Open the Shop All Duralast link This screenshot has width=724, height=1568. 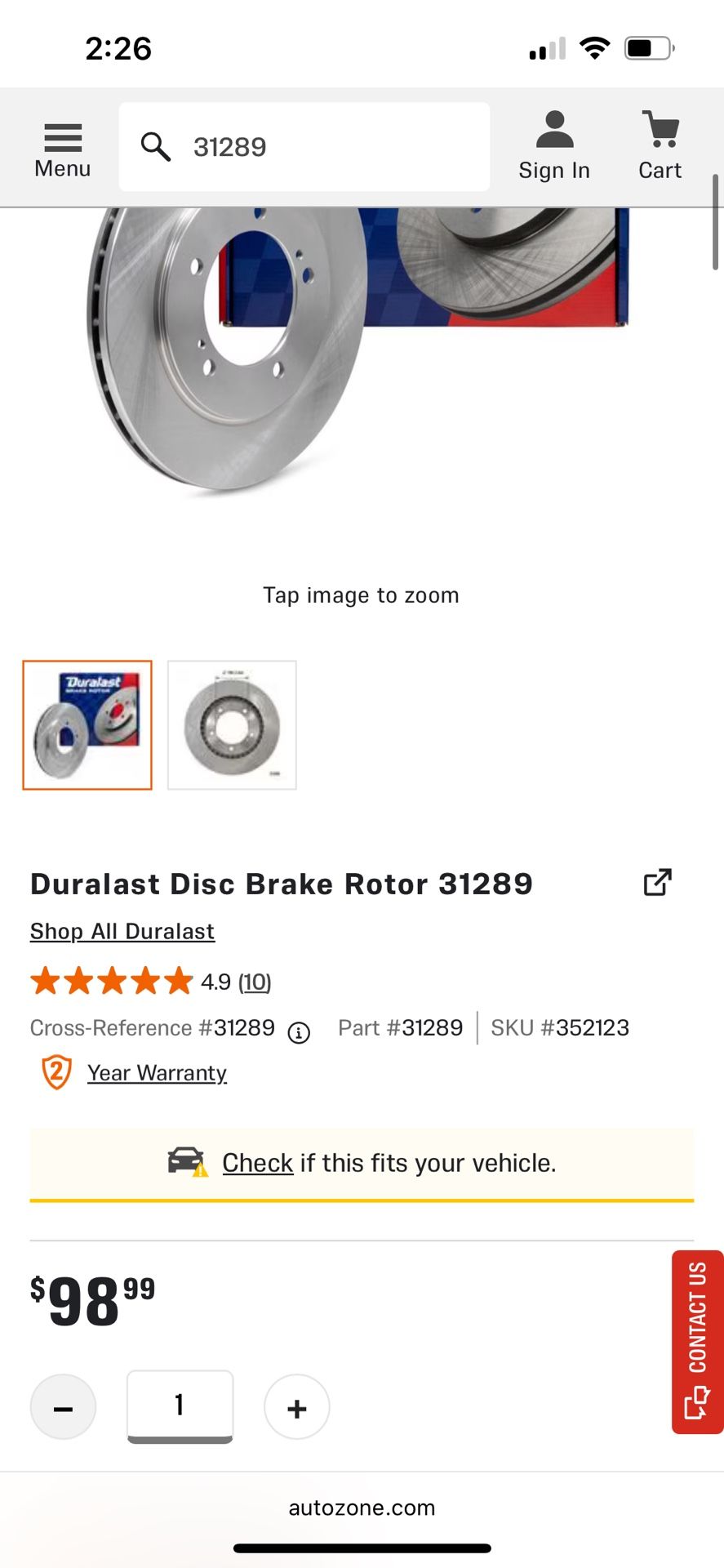[121, 931]
